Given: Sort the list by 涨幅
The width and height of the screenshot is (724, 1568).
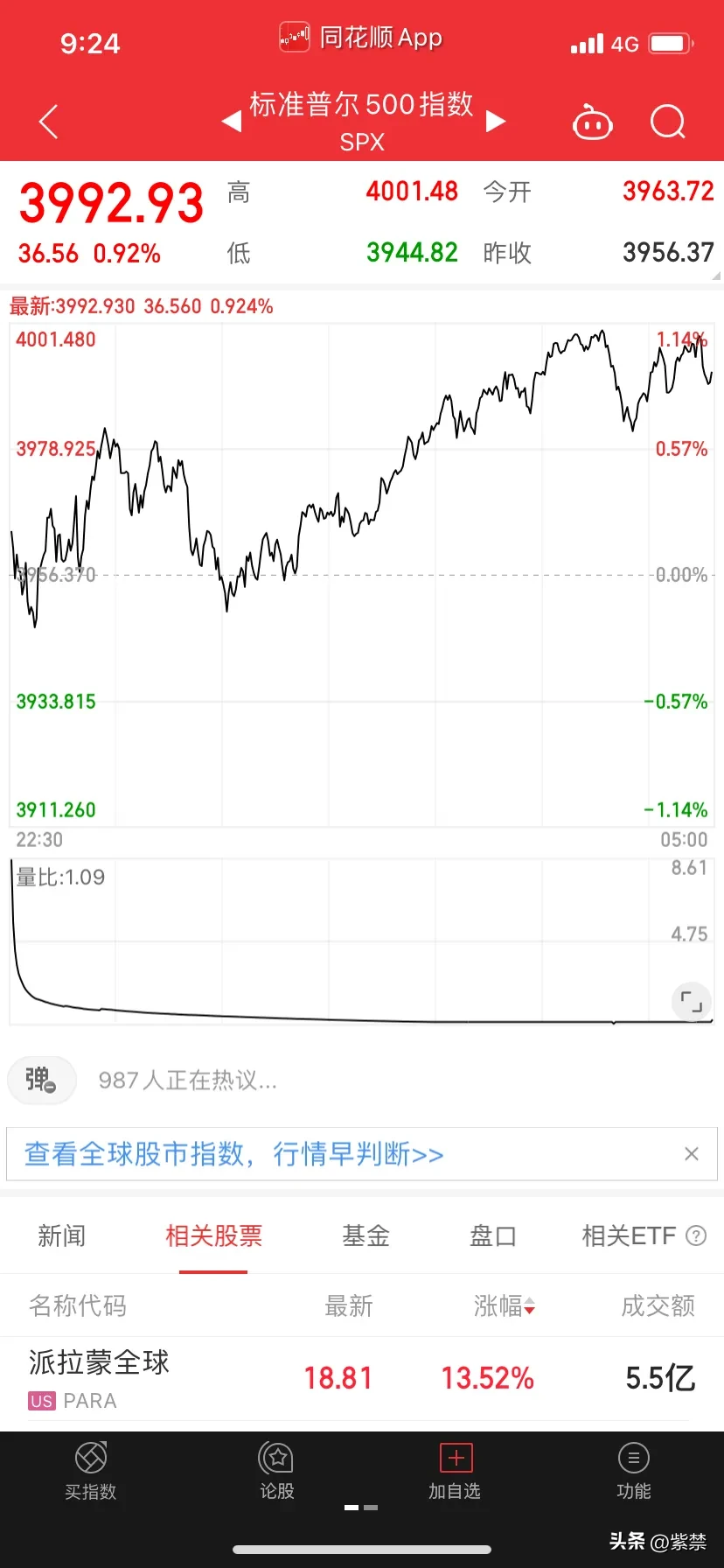Looking at the screenshot, I should click(505, 1306).
